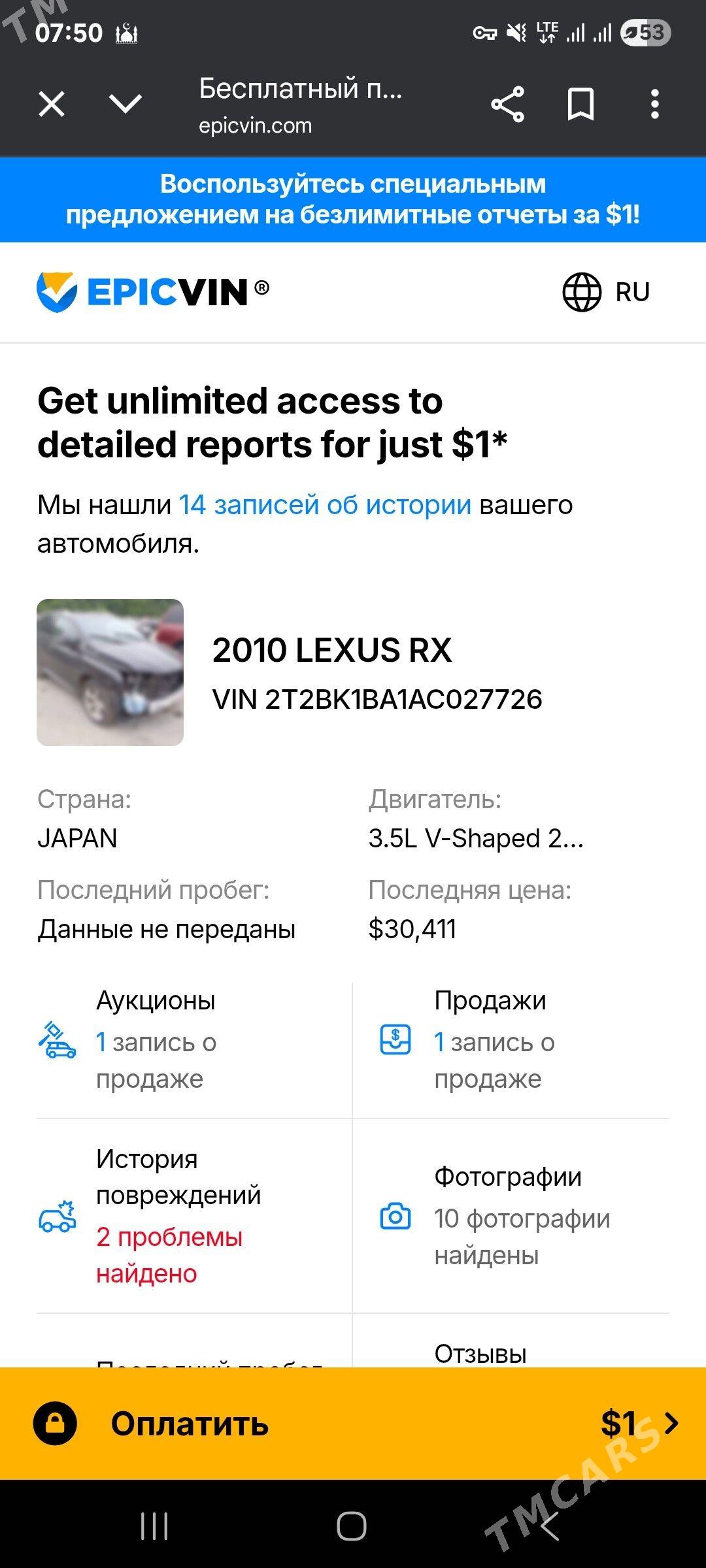Collapse the page using the down chevron

click(124, 103)
